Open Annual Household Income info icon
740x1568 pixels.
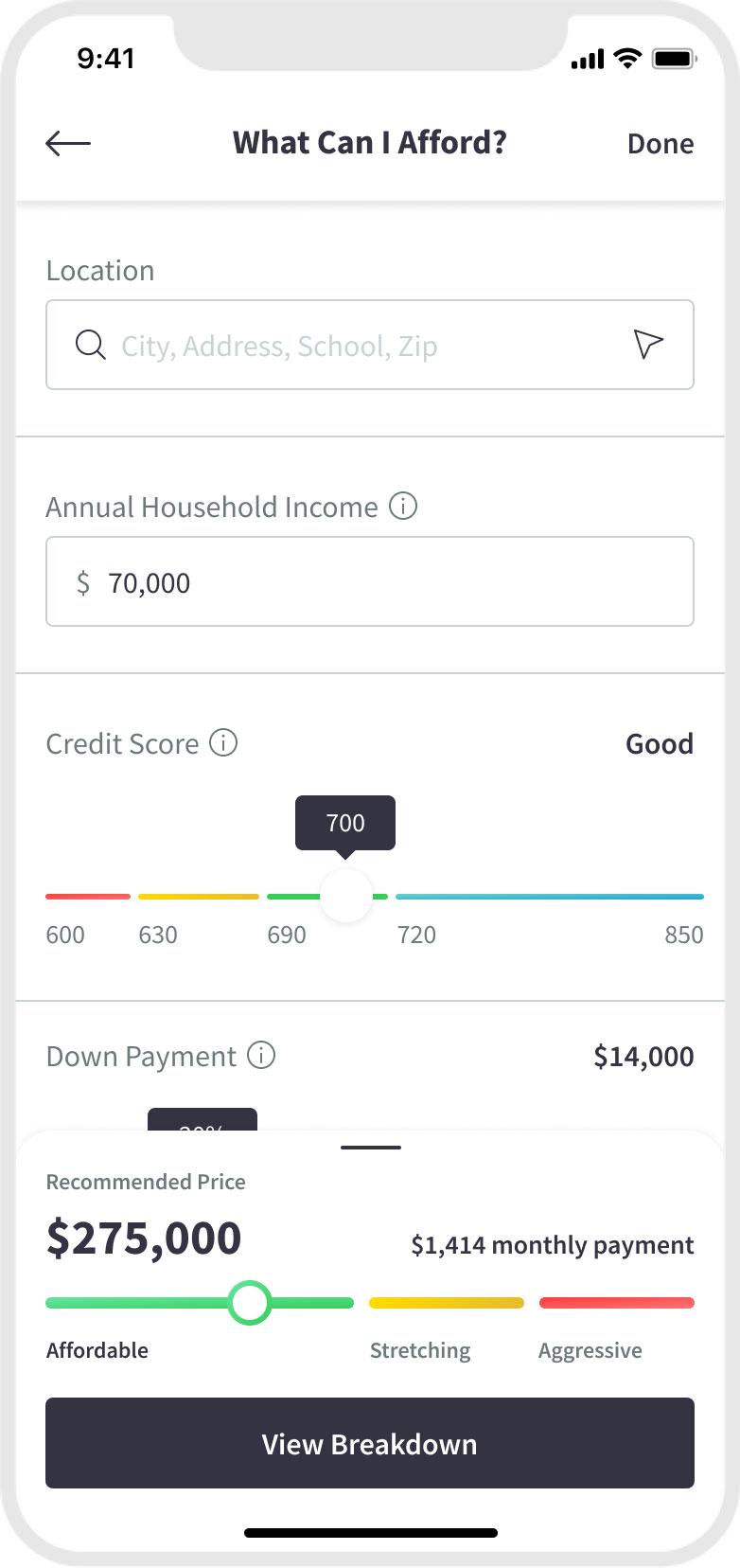[403, 507]
